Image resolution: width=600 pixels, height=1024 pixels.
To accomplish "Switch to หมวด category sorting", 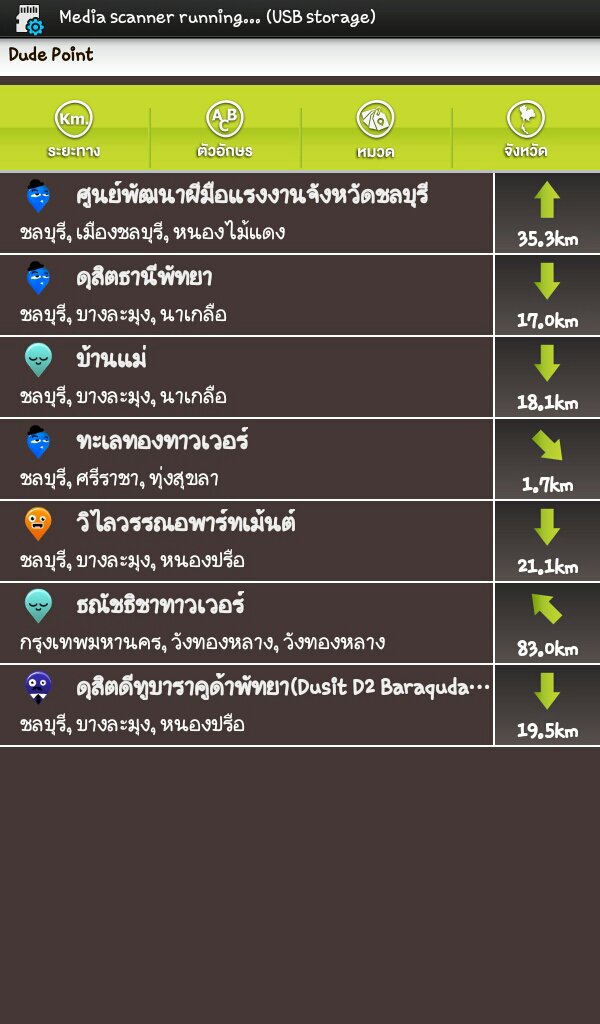I will point(375,131).
